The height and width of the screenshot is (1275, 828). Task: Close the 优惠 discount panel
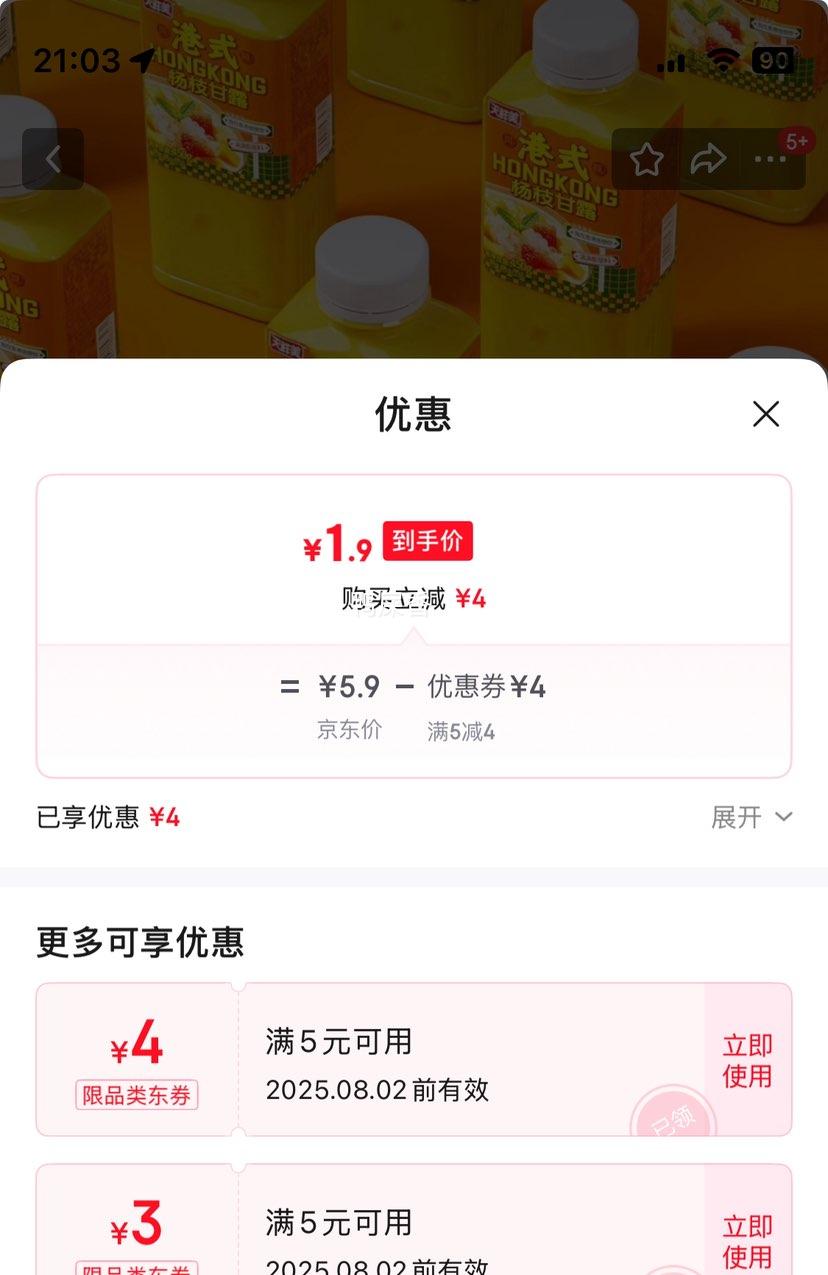click(x=765, y=414)
